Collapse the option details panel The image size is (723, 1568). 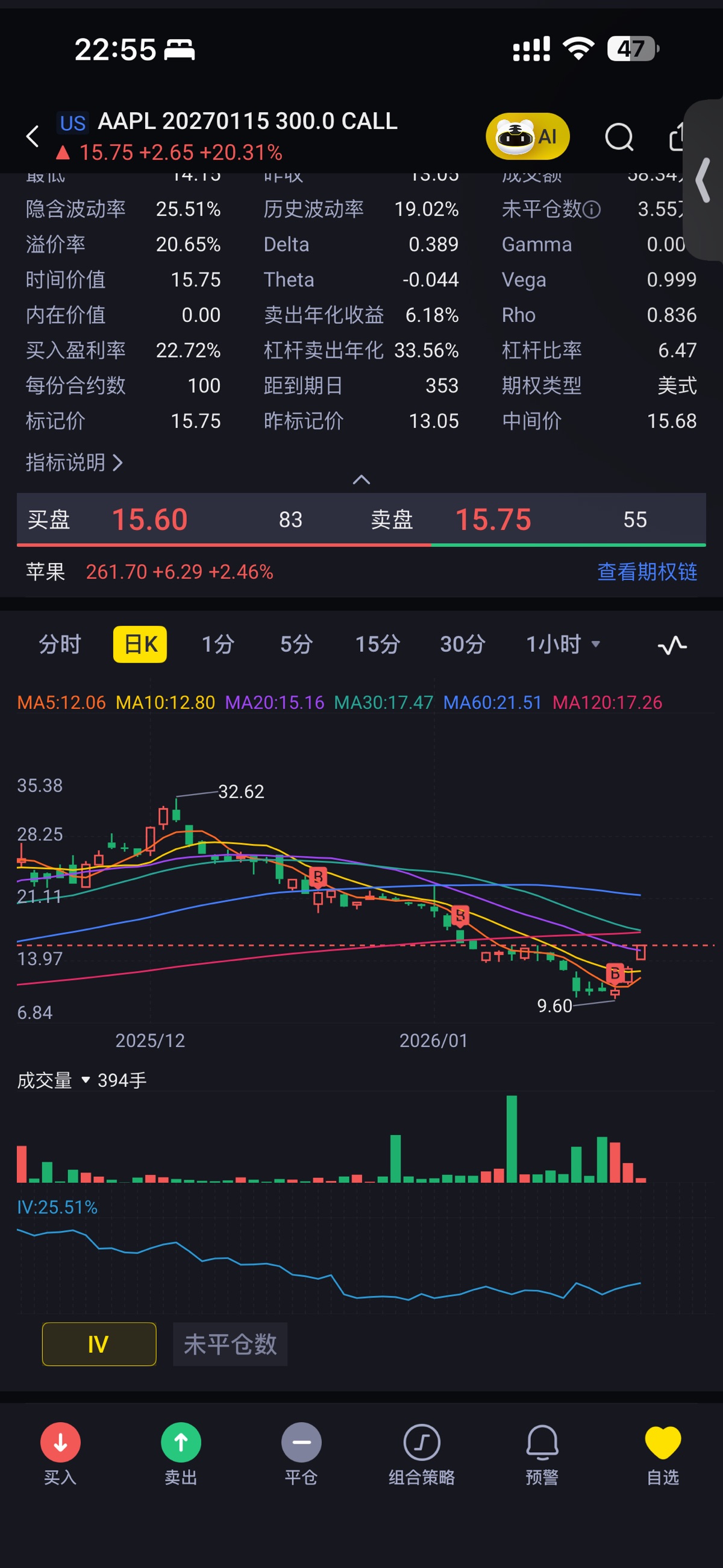coord(361,480)
